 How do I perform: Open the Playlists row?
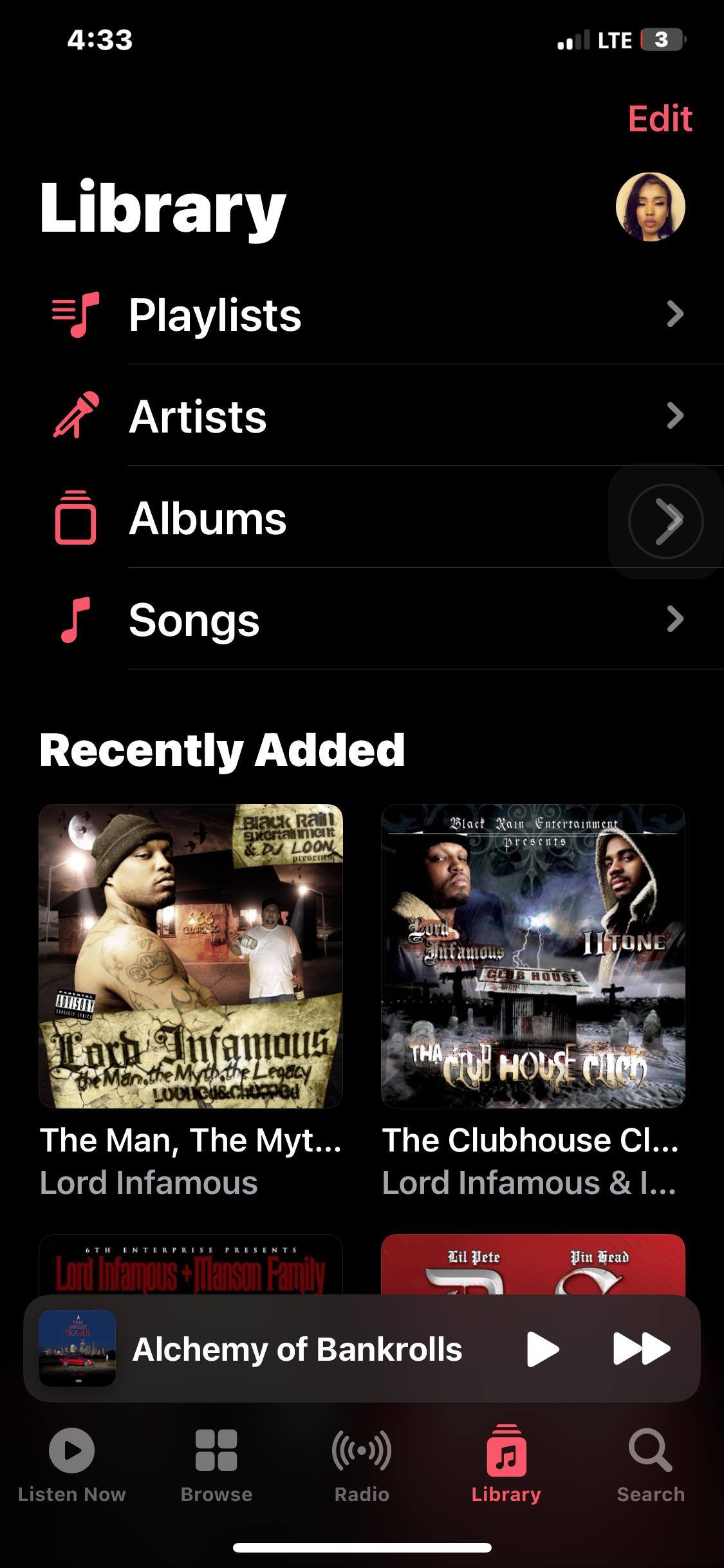click(x=360, y=315)
